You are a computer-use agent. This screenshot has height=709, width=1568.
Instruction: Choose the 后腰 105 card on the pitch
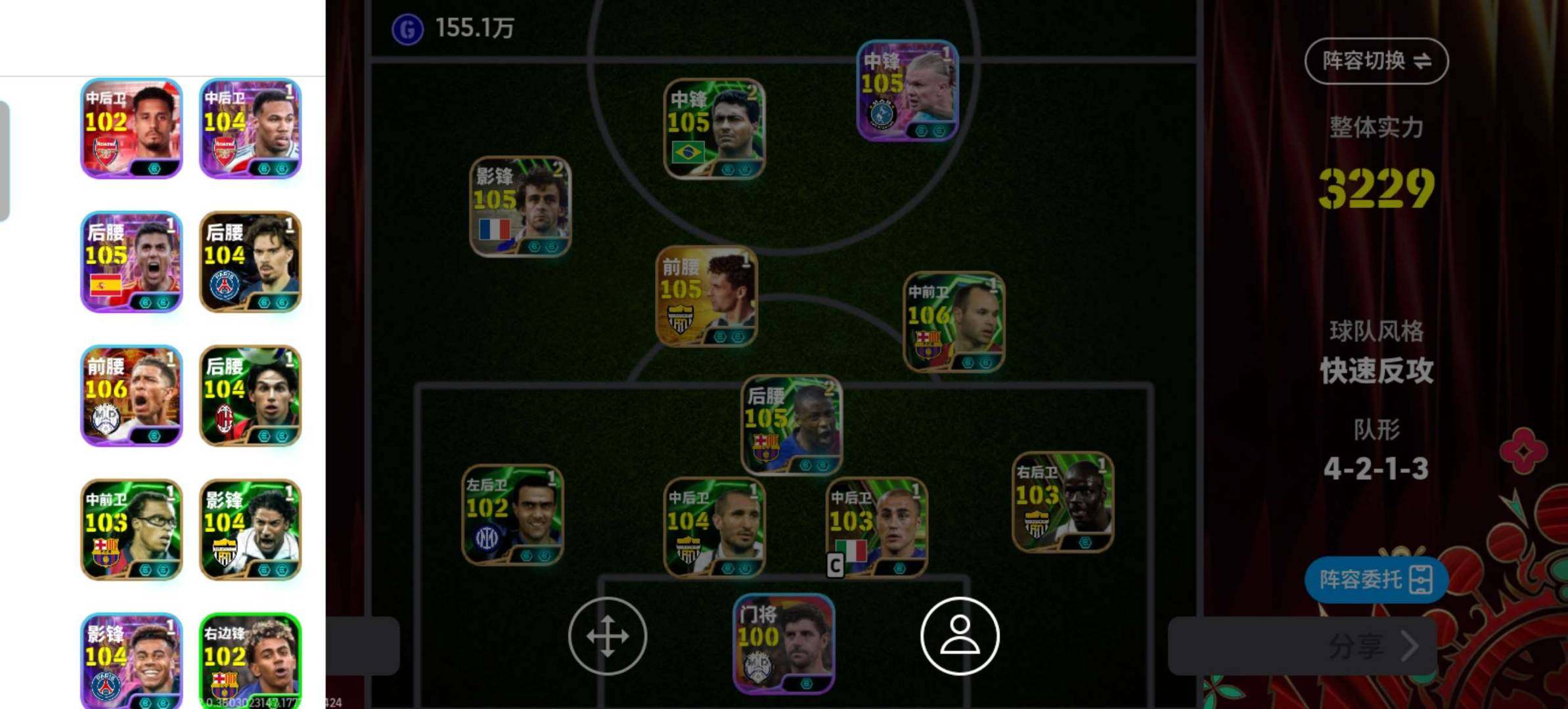791,425
